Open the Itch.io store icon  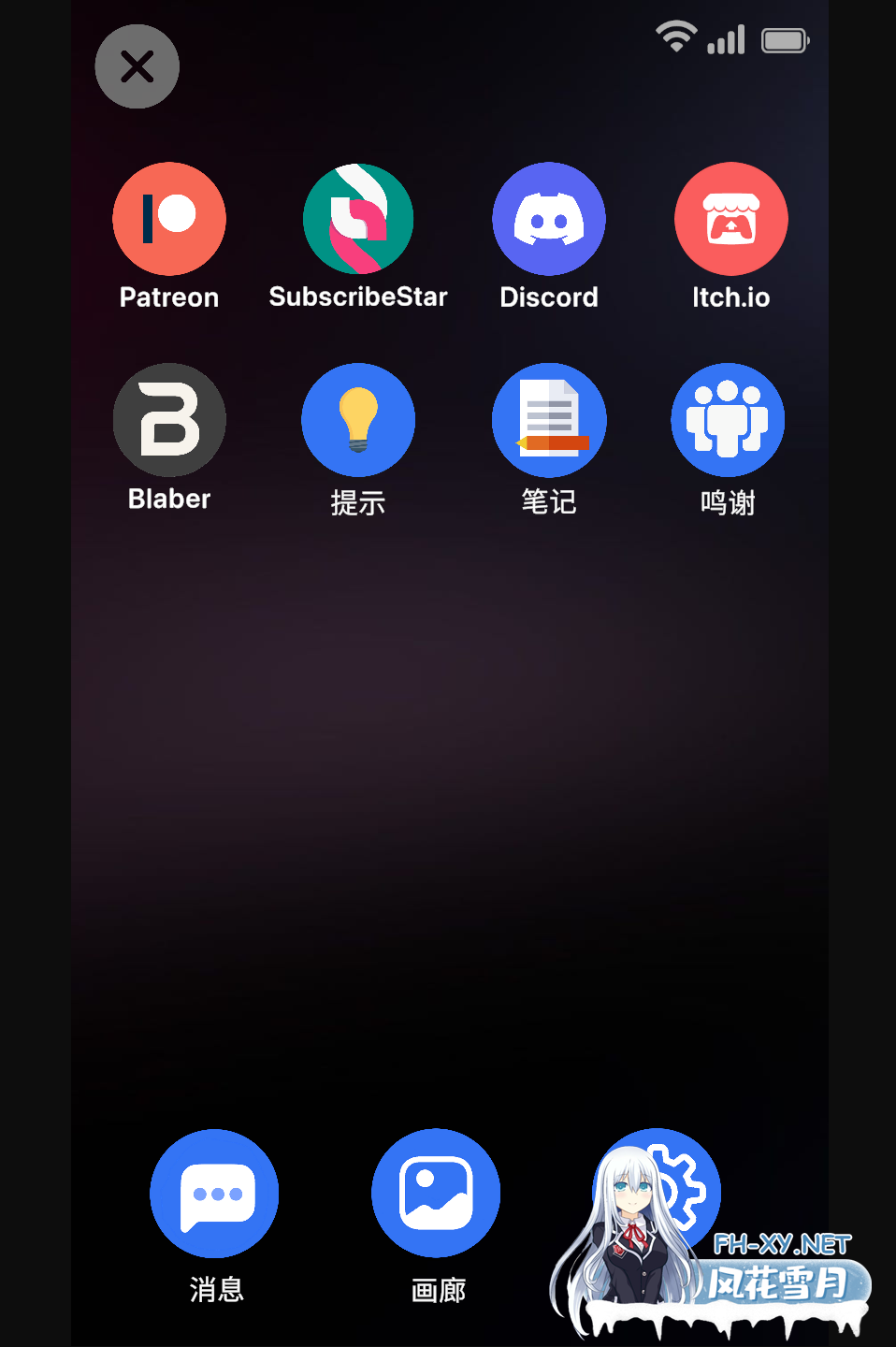coord(731,218)
